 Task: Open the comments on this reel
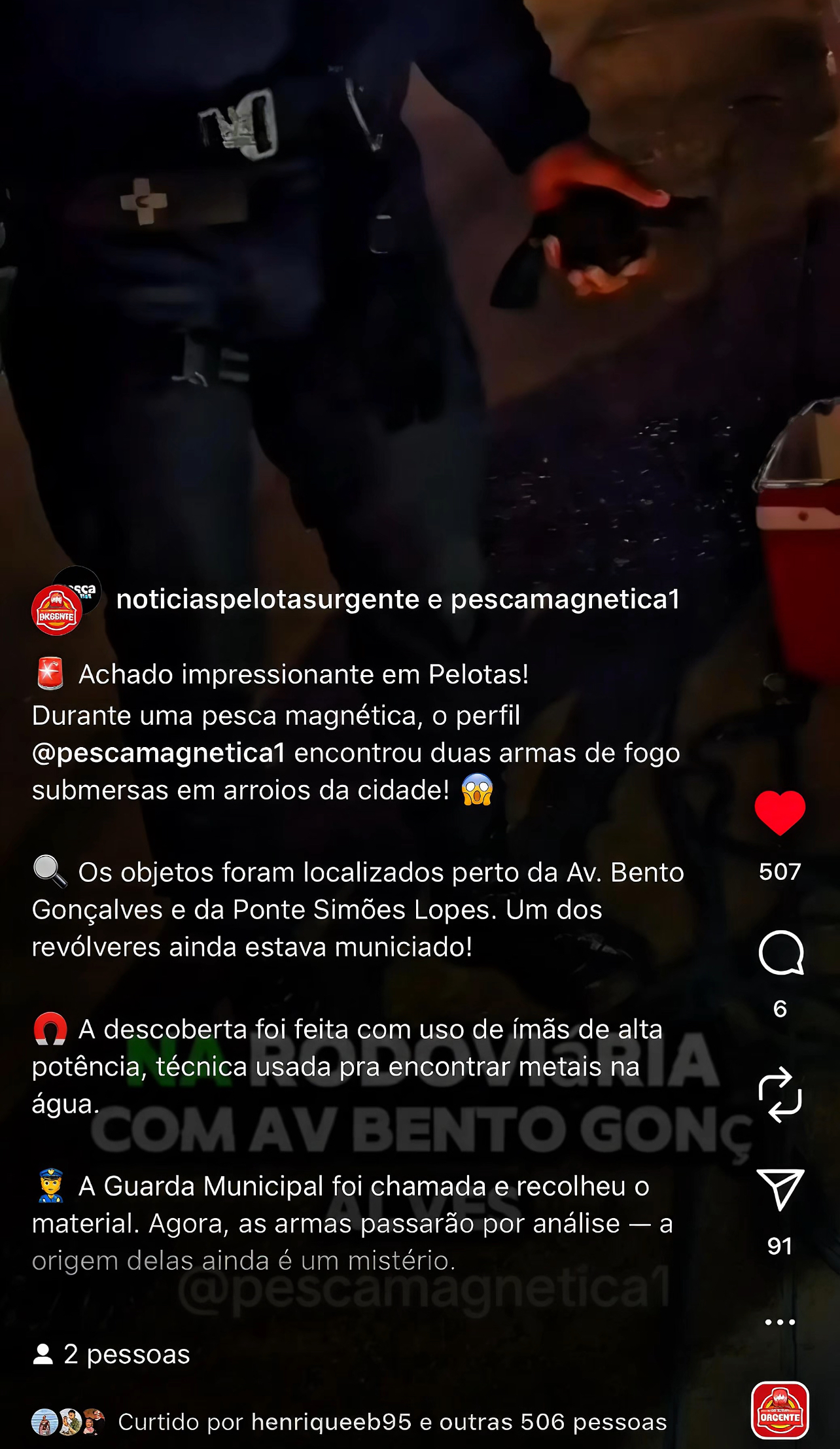(x=780, y=952)
